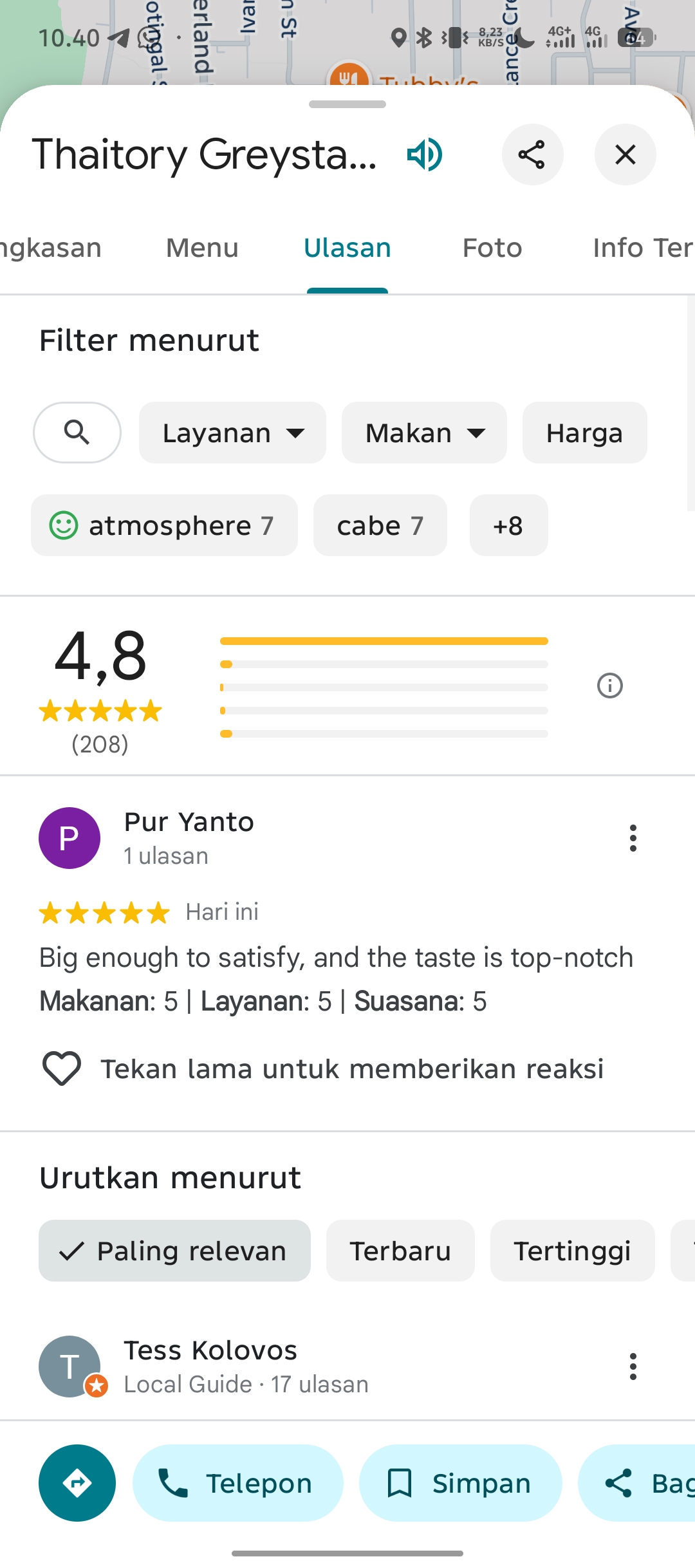Filter reviews by Harga
Image resolution: width=695 pixels, height=1568 pixels.
[x=584, y=433]
